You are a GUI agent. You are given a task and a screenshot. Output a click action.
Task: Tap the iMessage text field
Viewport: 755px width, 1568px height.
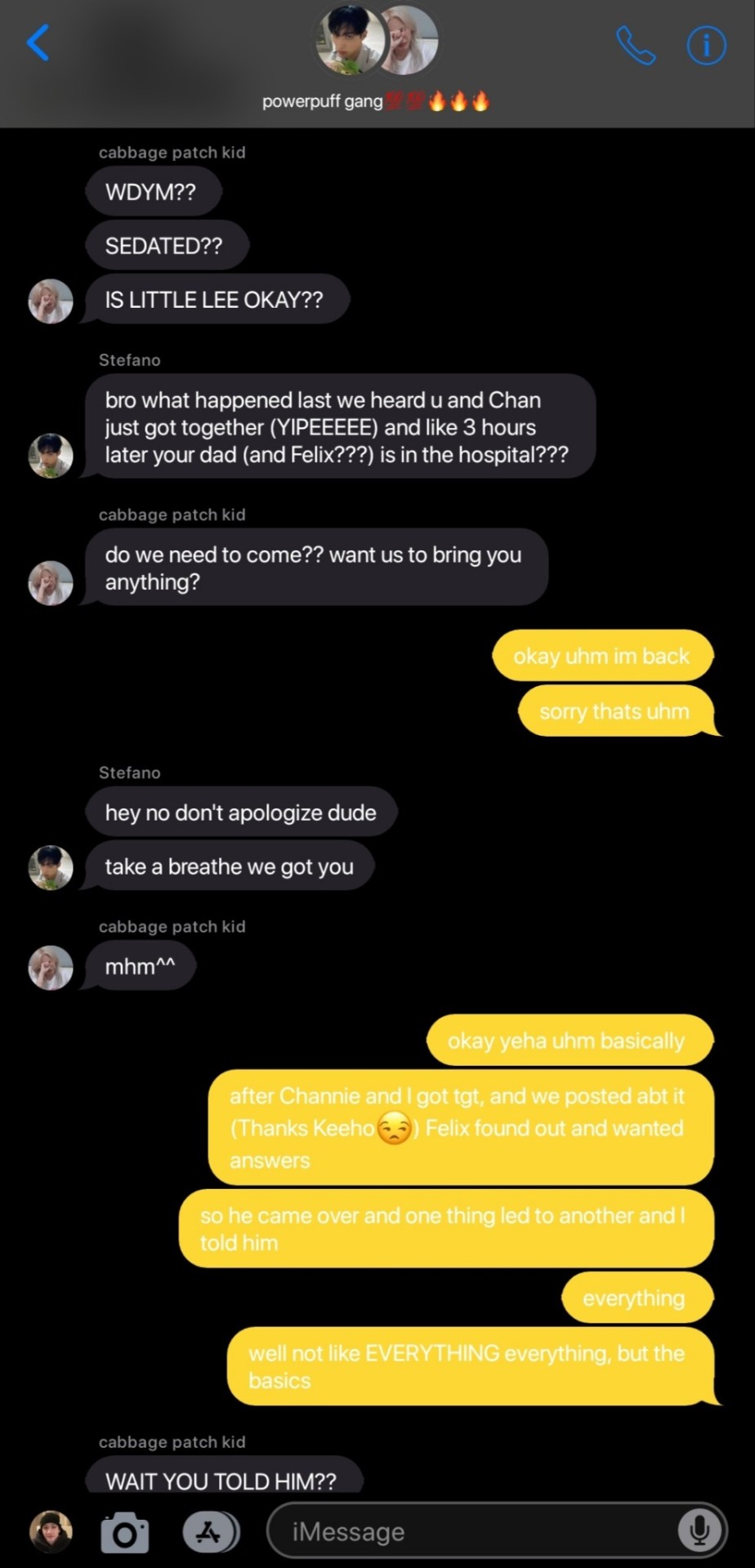474,1532
